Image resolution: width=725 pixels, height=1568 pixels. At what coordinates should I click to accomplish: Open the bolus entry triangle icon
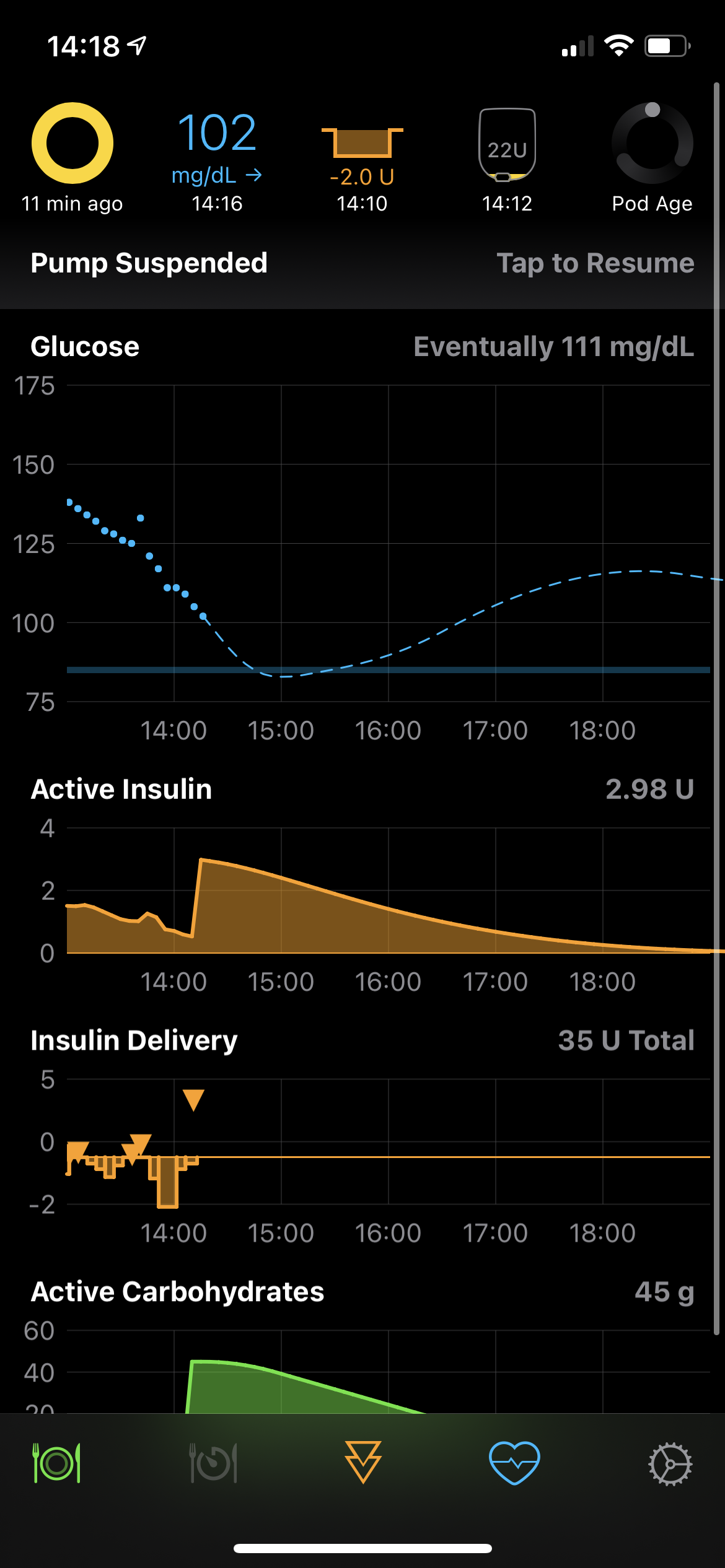point(362,1463)
